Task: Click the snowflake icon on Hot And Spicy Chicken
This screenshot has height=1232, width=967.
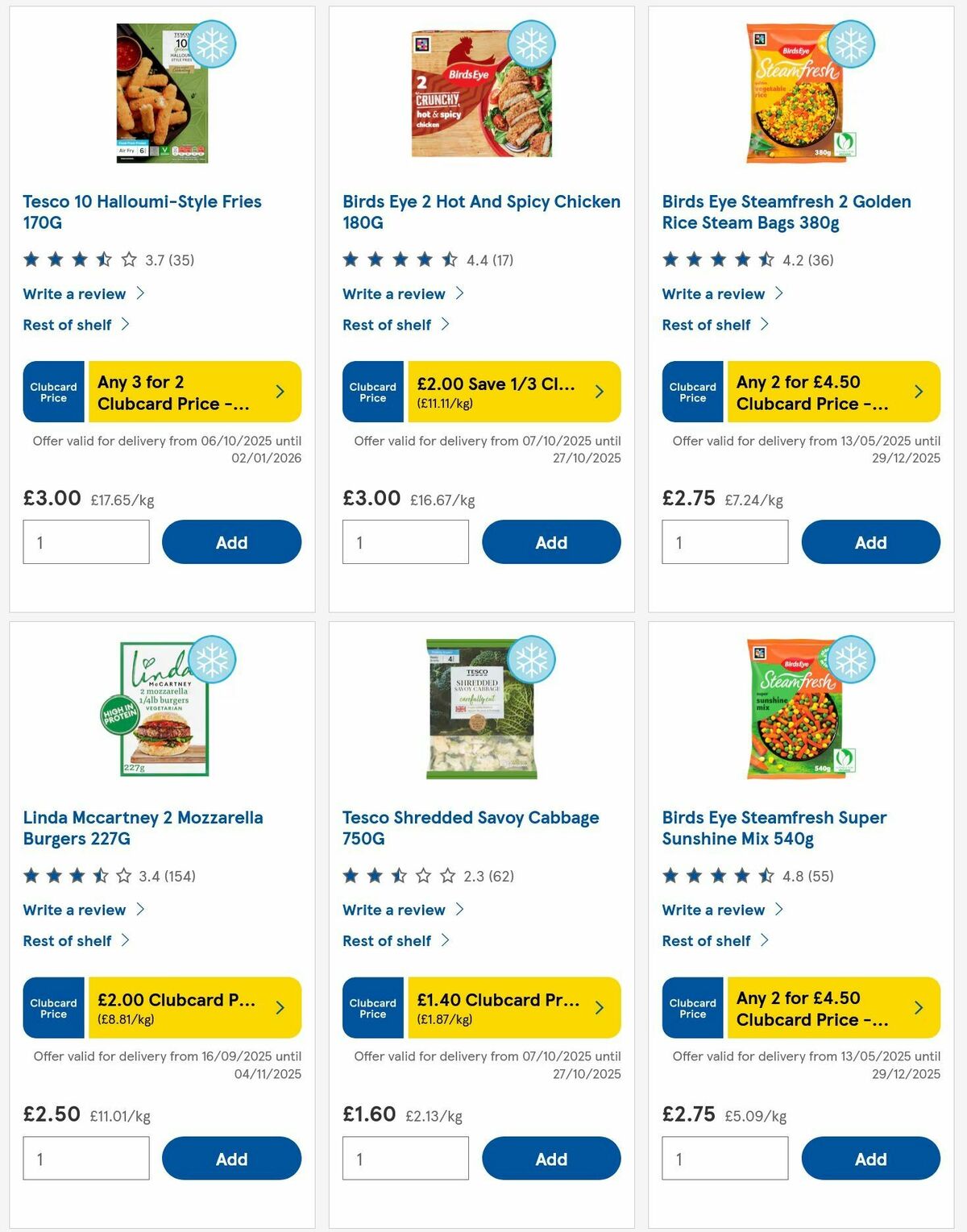Action: 531,44
